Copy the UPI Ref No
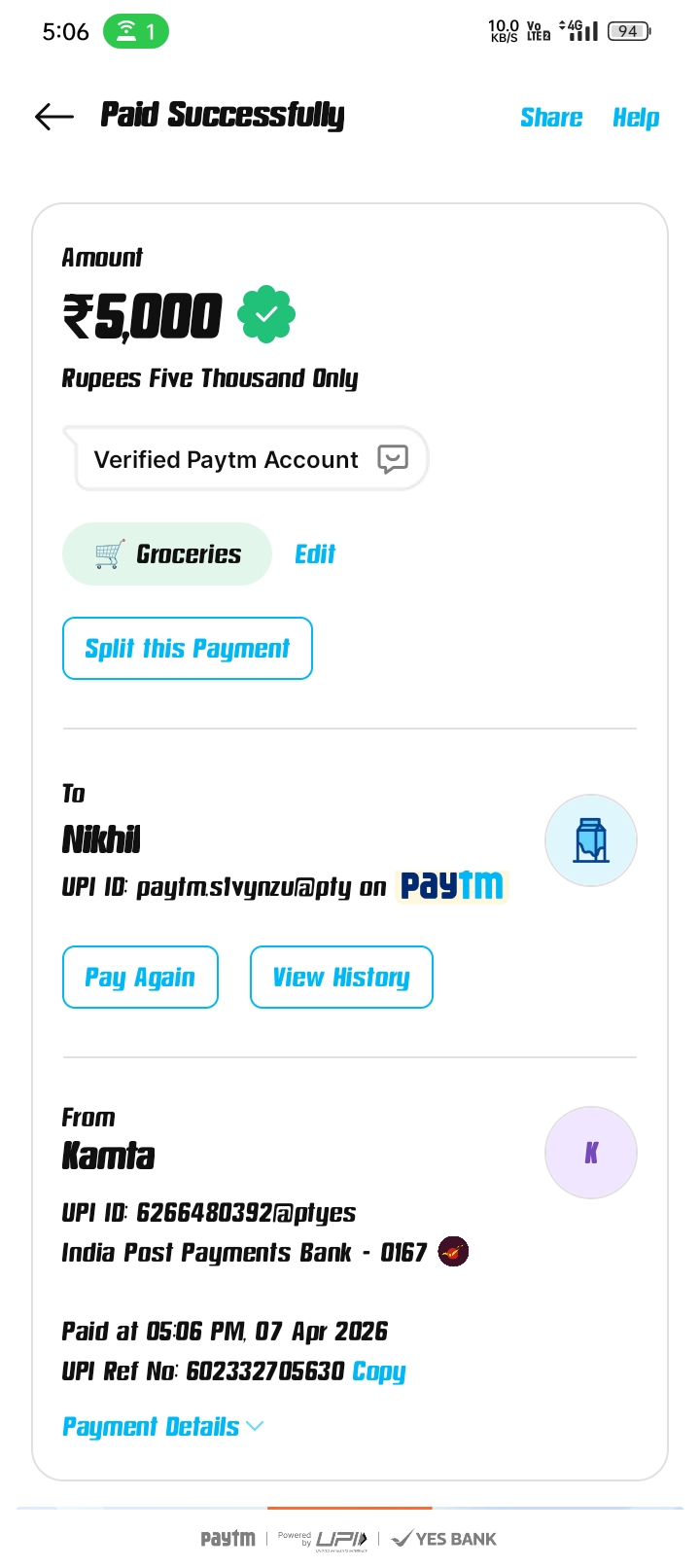Image resolution: width=700 pixels, height=1568 pixels. click(379, 1372)
